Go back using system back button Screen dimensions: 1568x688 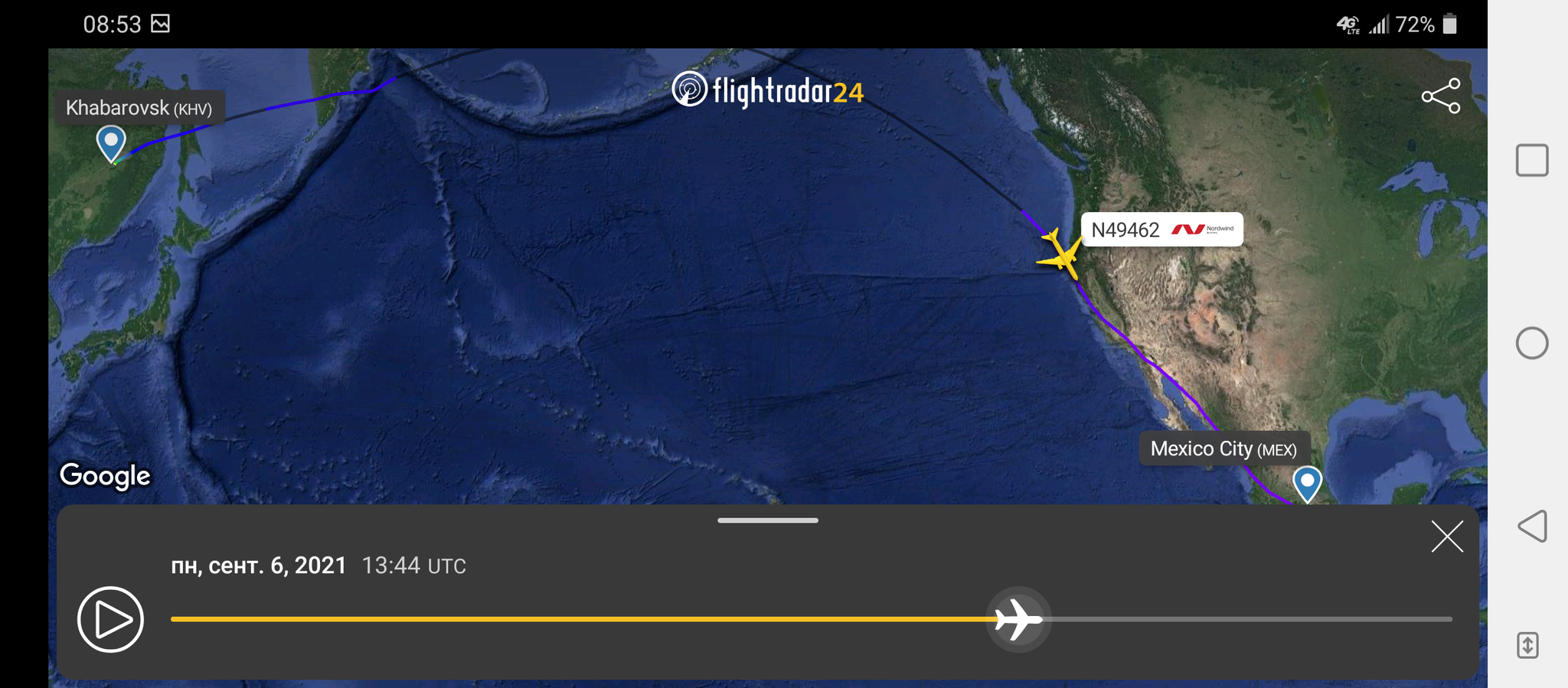click(1532, 527)
